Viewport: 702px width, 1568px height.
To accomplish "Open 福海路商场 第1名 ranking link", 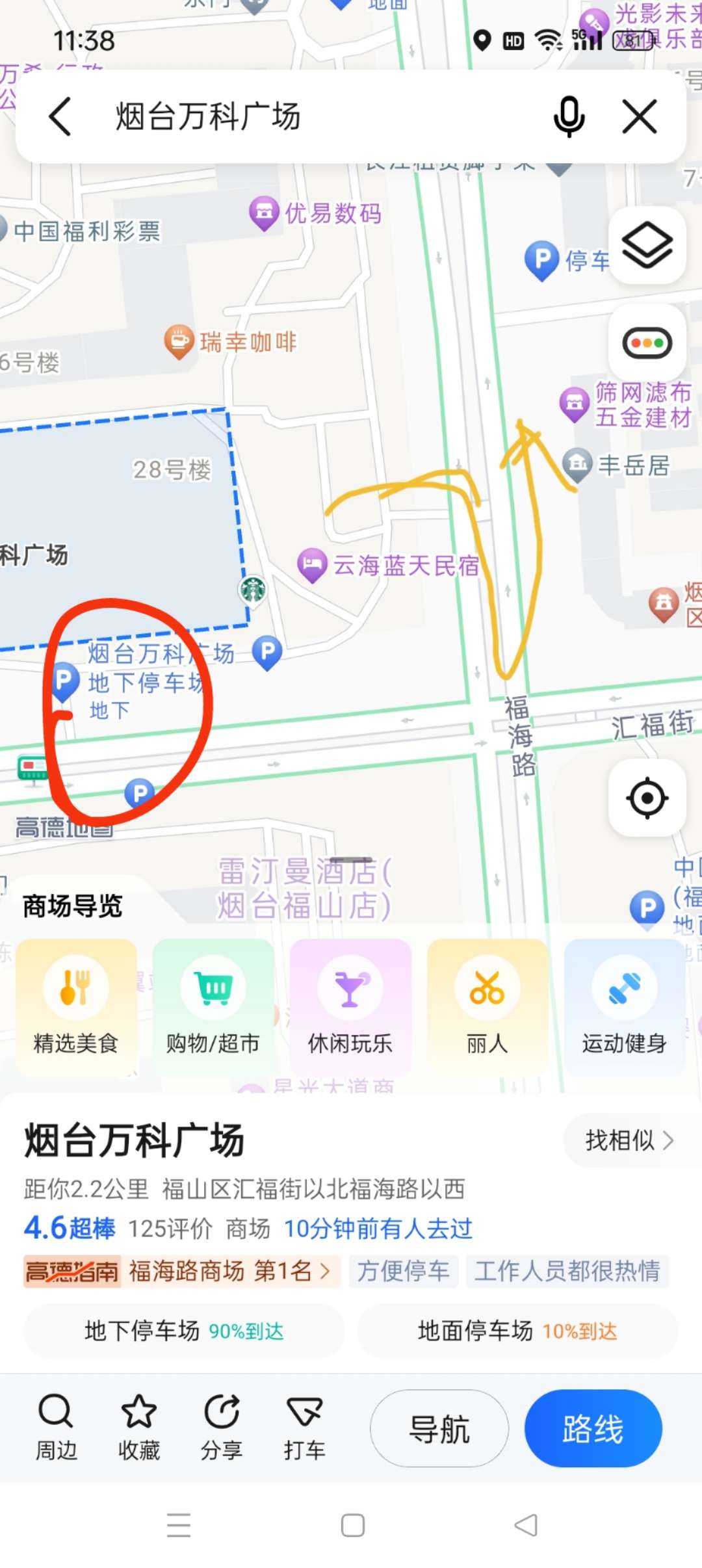I will pyautogui.click(x=229, y=1270).
